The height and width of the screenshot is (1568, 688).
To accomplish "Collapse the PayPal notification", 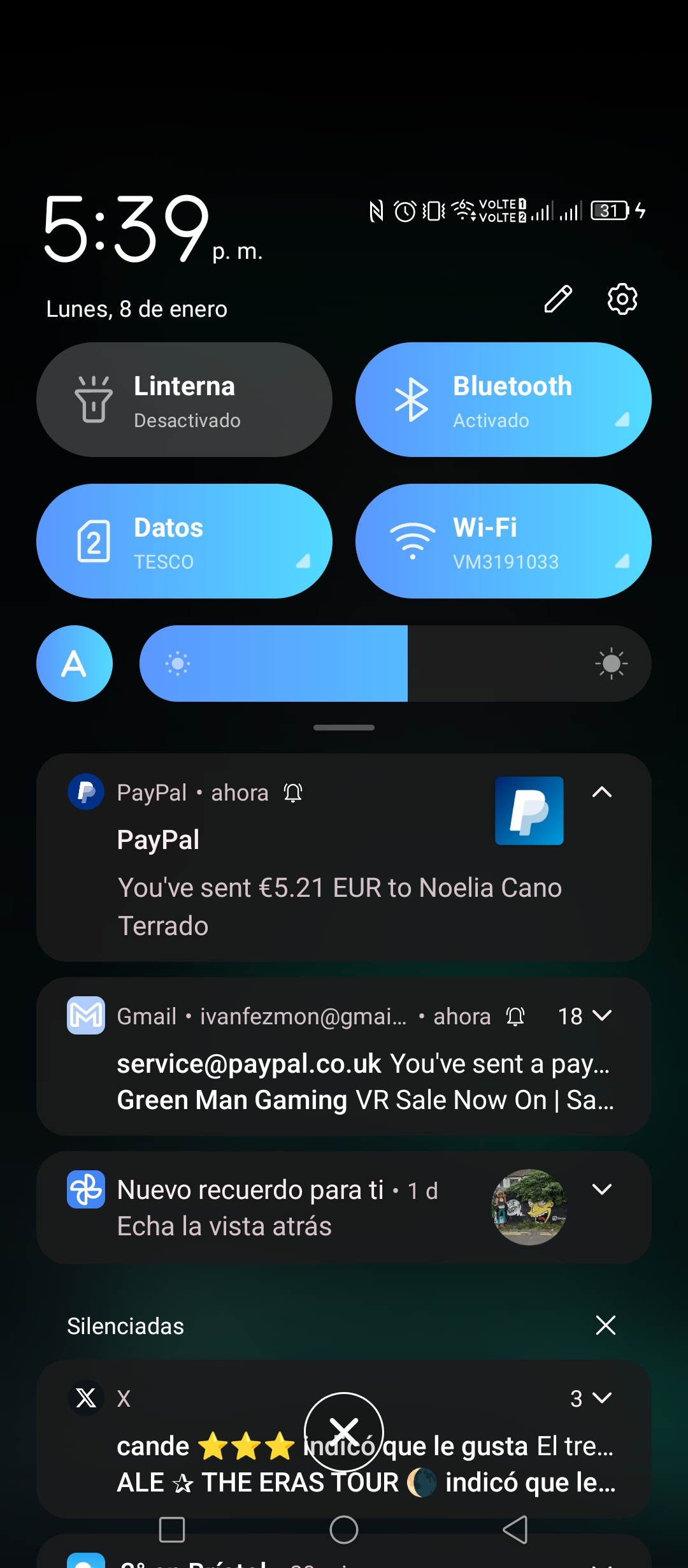I will click(x=602, y=792).
